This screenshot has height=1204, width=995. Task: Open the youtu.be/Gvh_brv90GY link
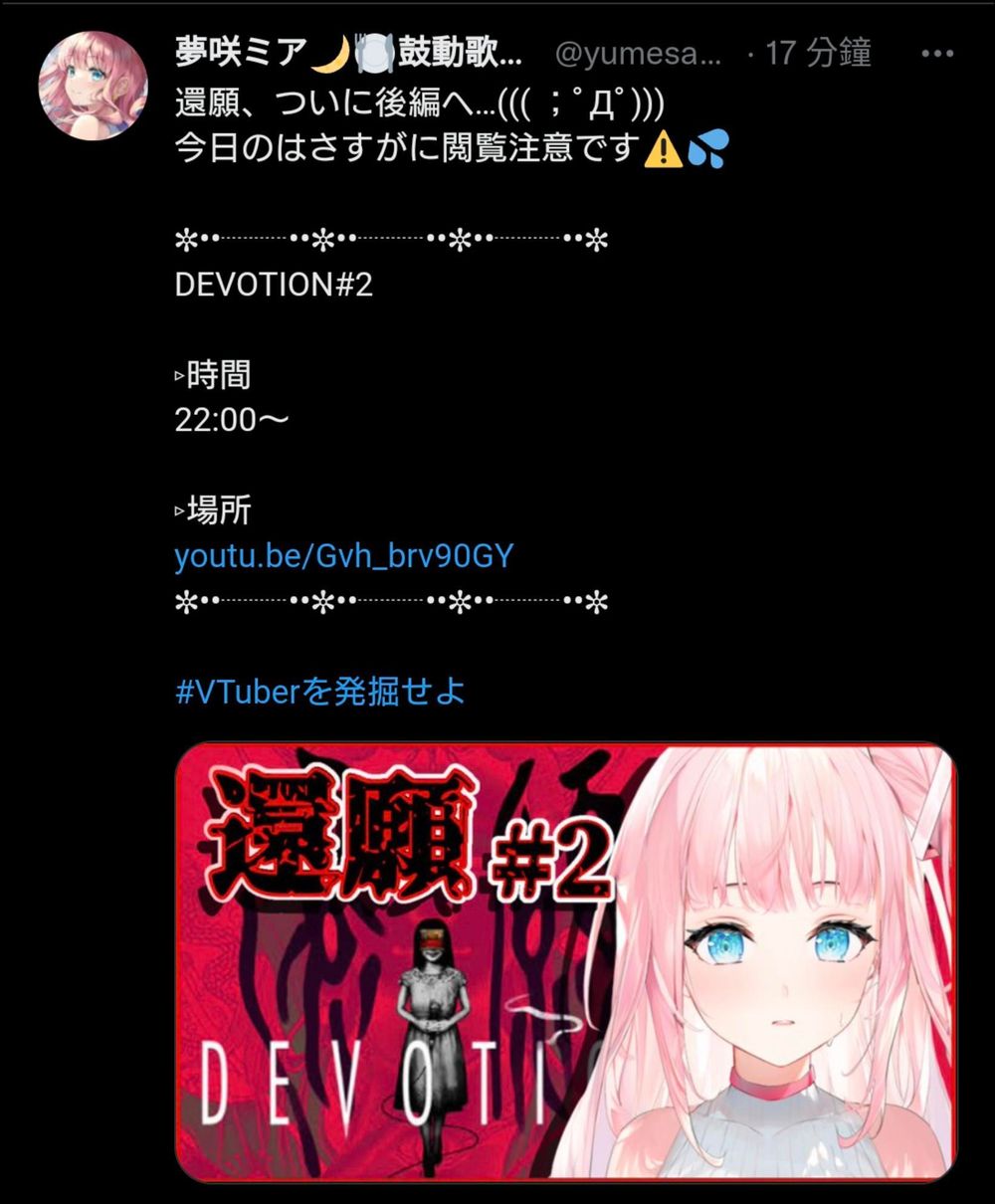(x=344, y=555)
